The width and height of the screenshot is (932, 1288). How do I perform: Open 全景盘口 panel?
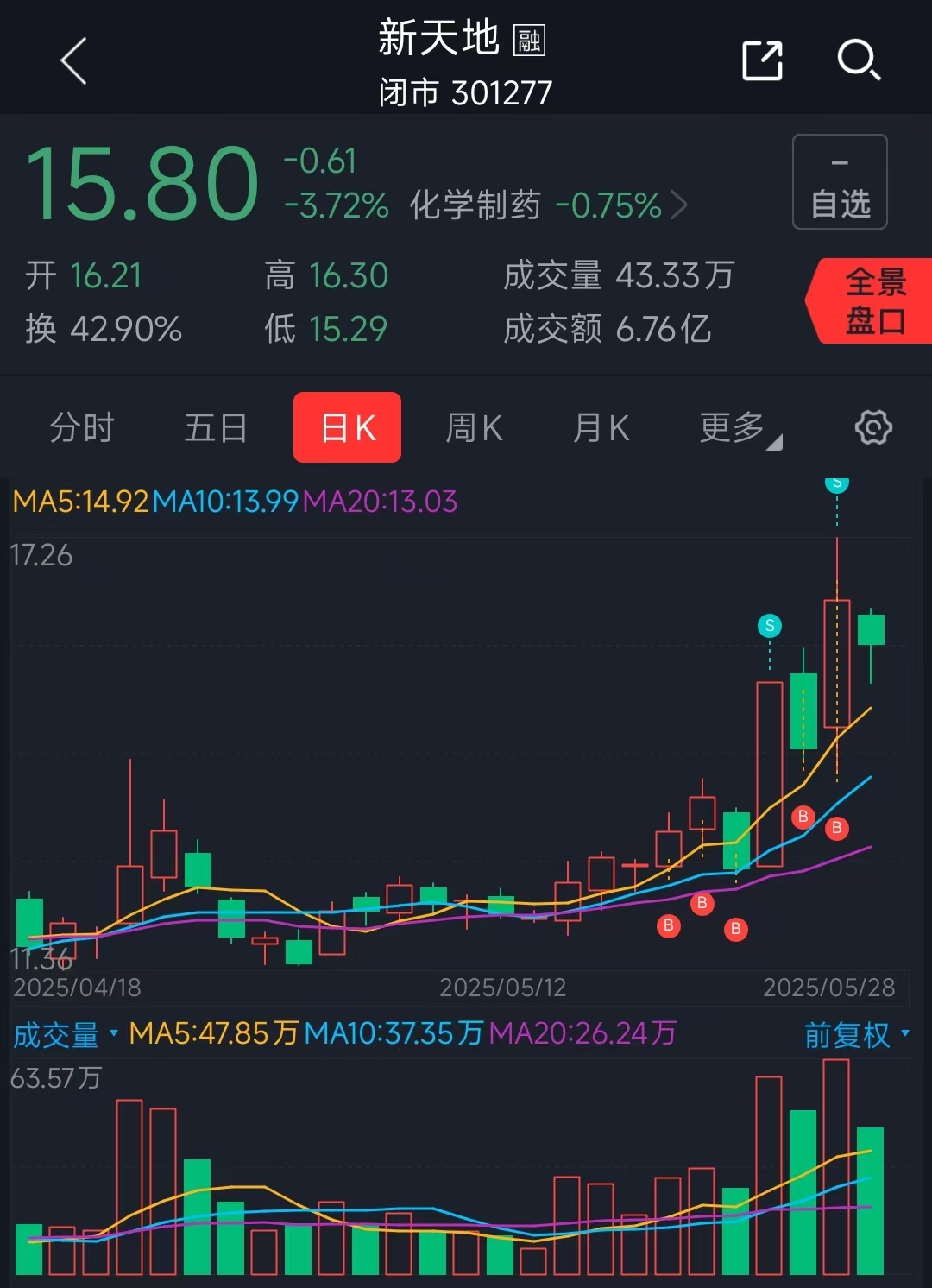(x=870, y=300)
